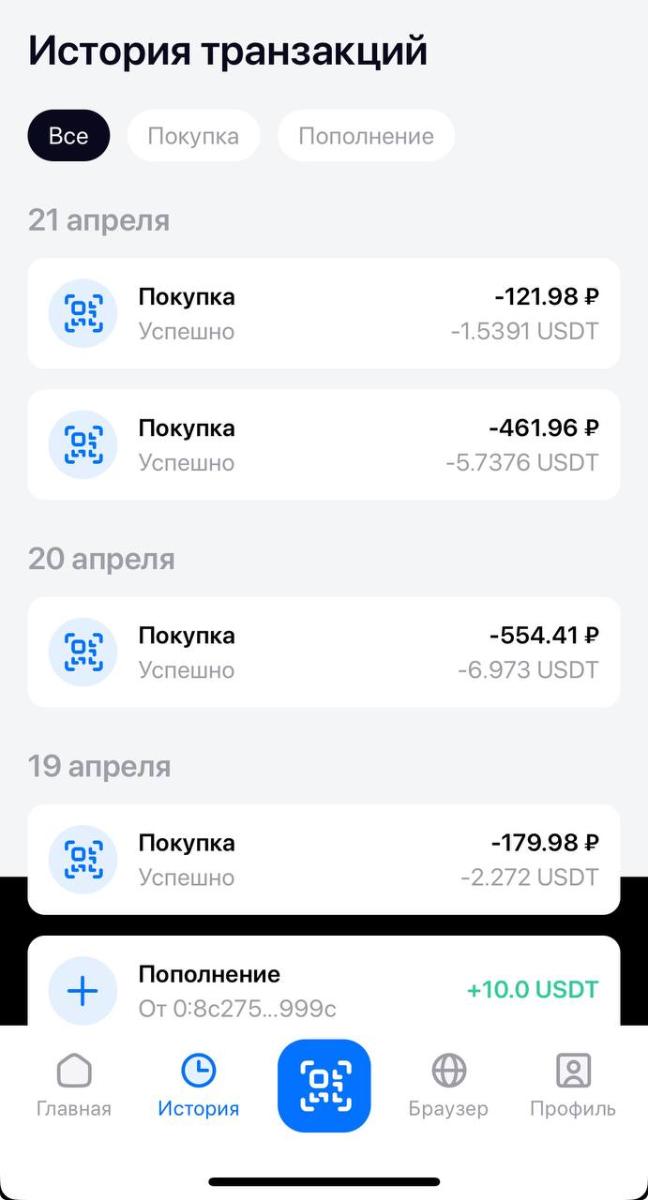Open the -461.96 ₽ purchase transaction
The image size is (648, 1200).
click(x=323, y=445)
